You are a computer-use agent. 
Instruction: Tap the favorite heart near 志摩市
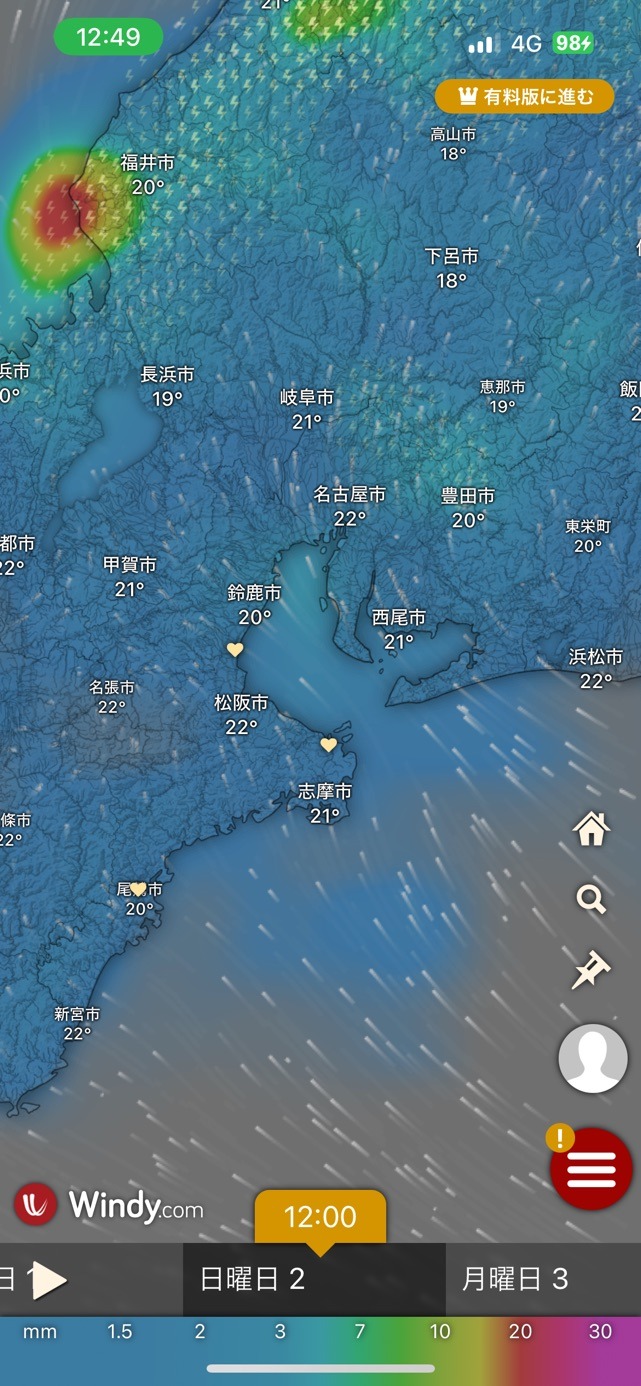(x=328, y=744)
